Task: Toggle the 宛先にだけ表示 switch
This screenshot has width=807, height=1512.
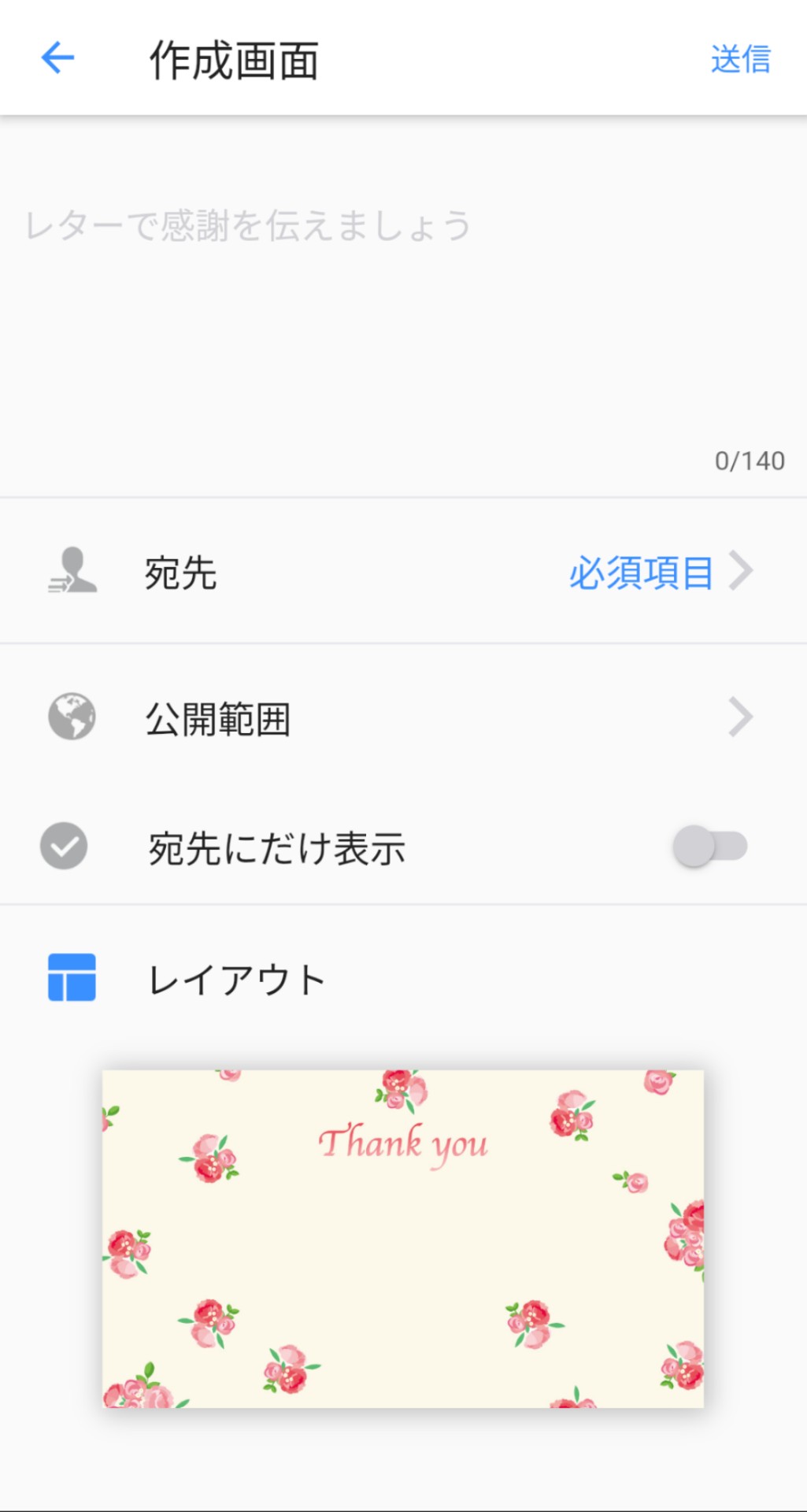Action: (x=709, y=847)
